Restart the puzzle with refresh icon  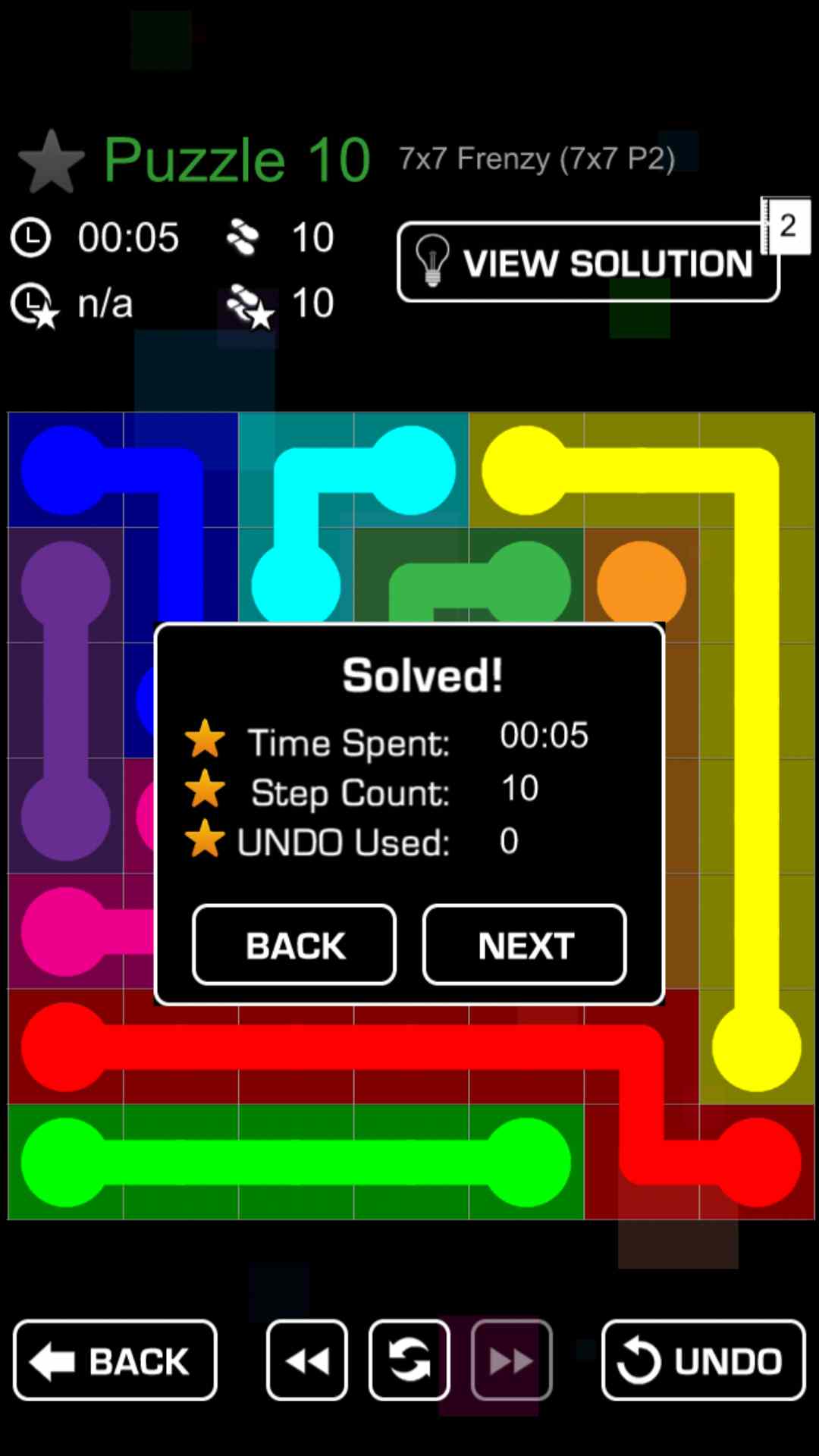[x=409, y=1360]
